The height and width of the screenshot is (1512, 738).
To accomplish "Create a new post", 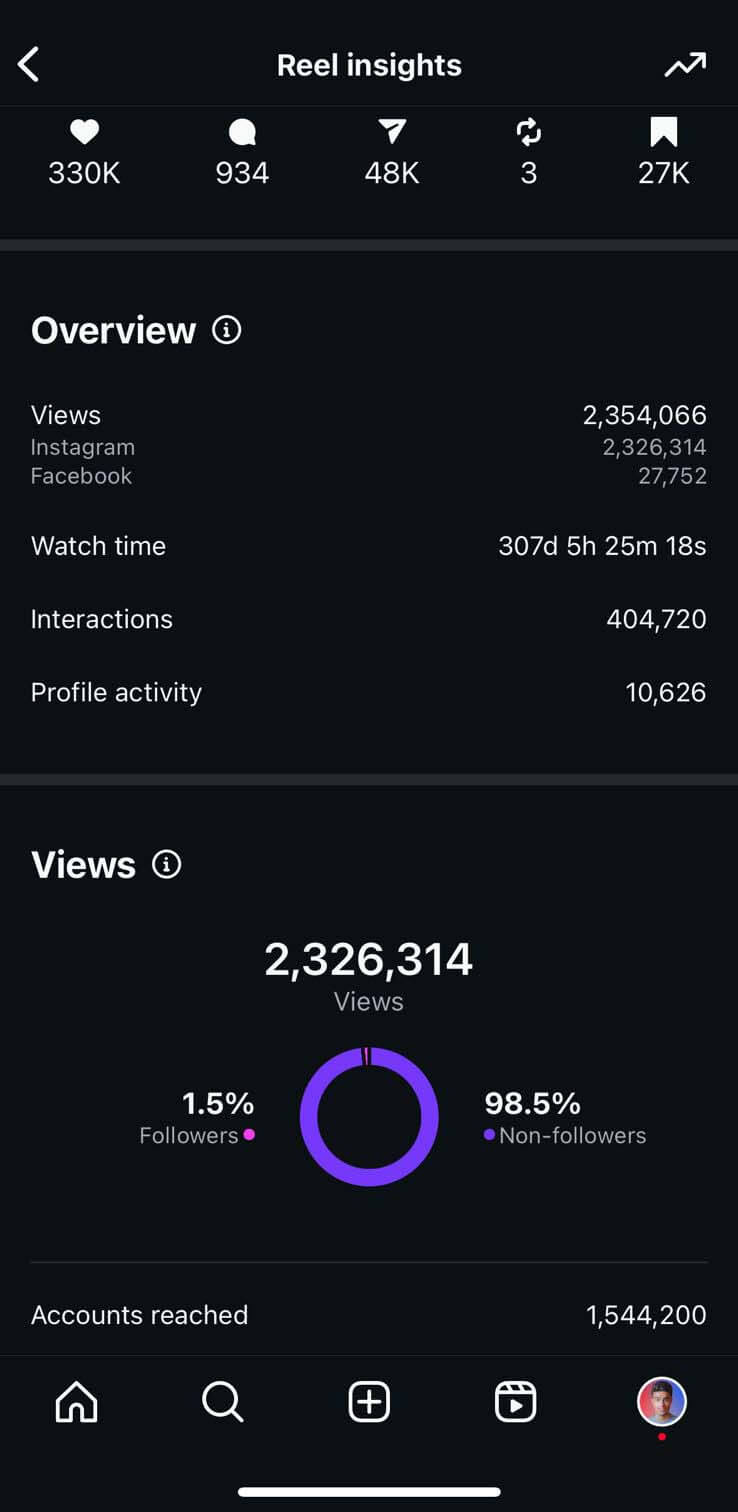I will 369,1402.
